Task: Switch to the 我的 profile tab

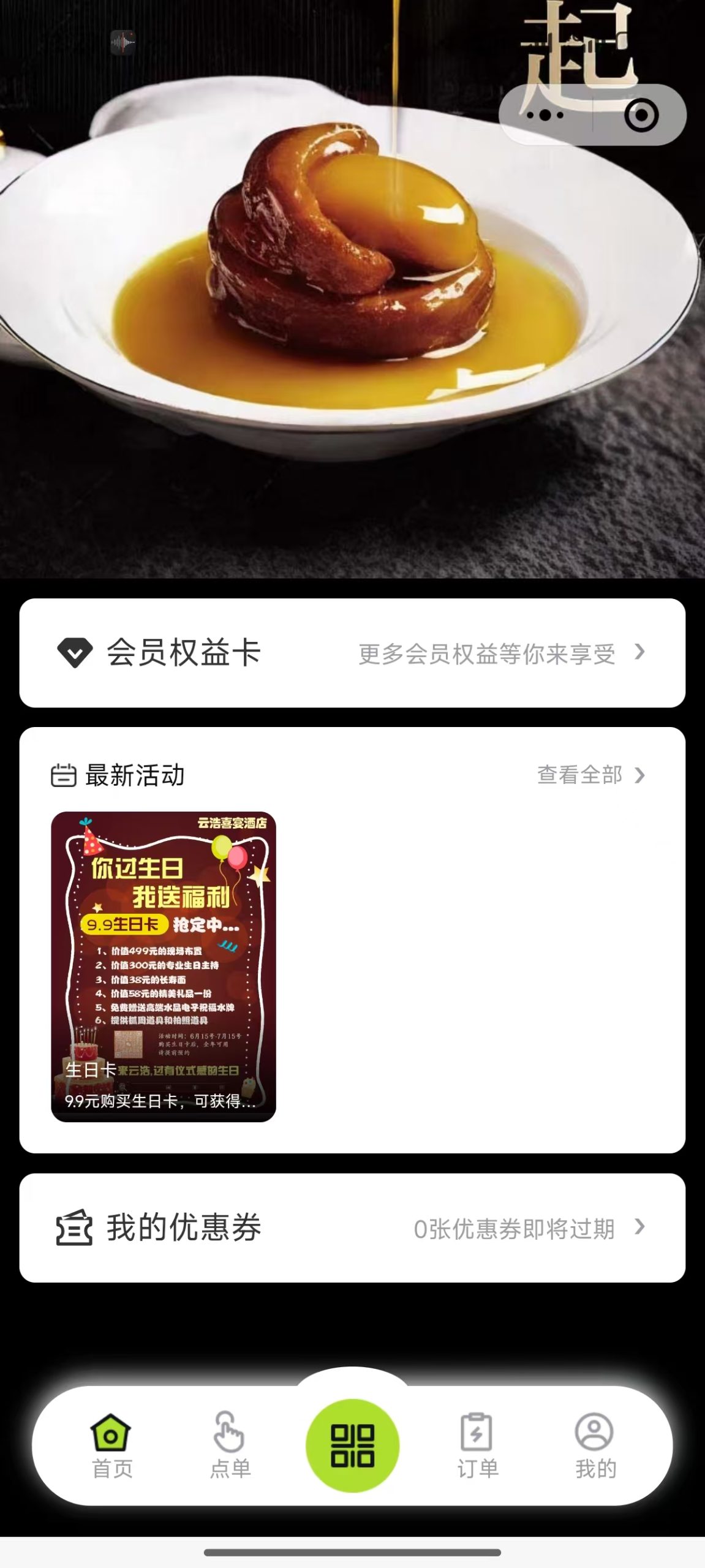Action: 595,1446
